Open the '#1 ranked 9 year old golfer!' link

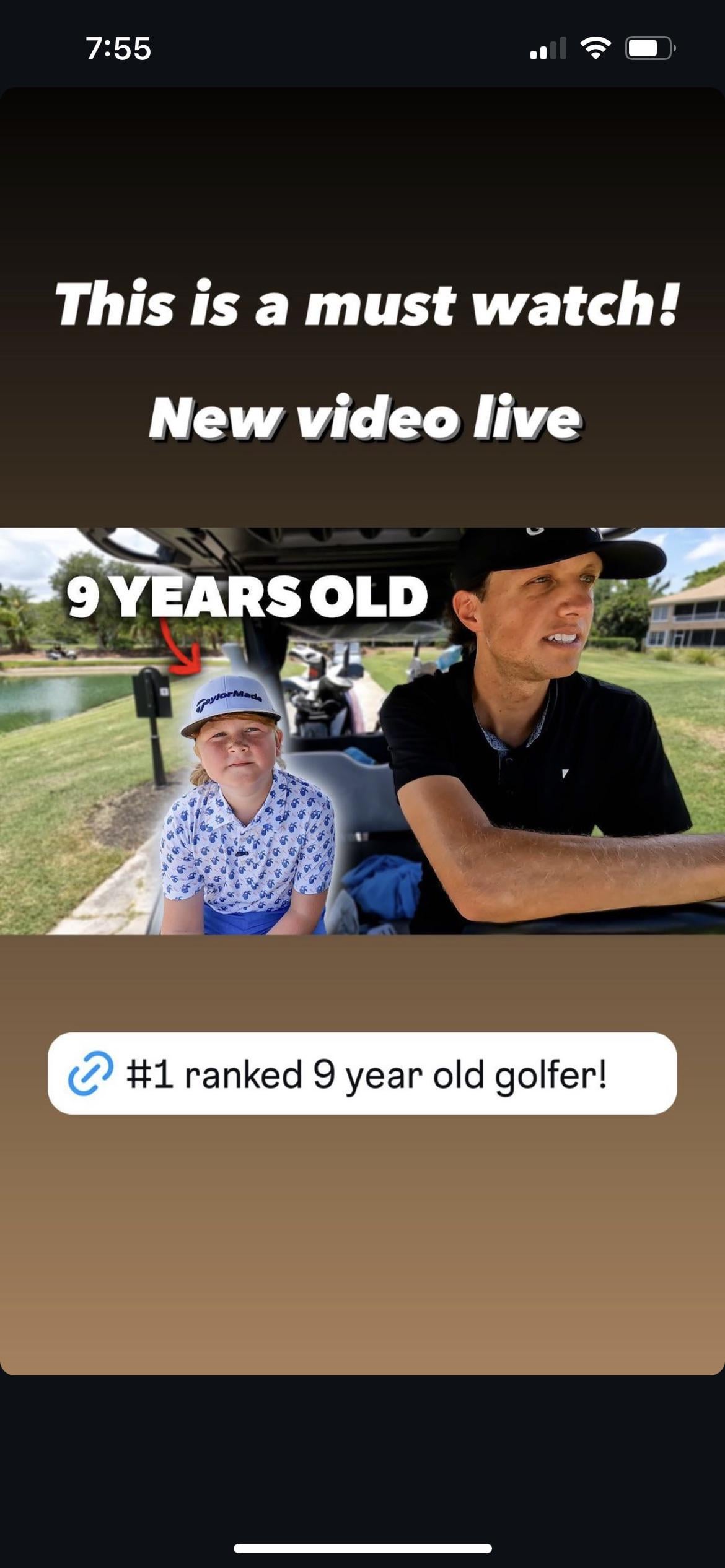(362, 1074)
